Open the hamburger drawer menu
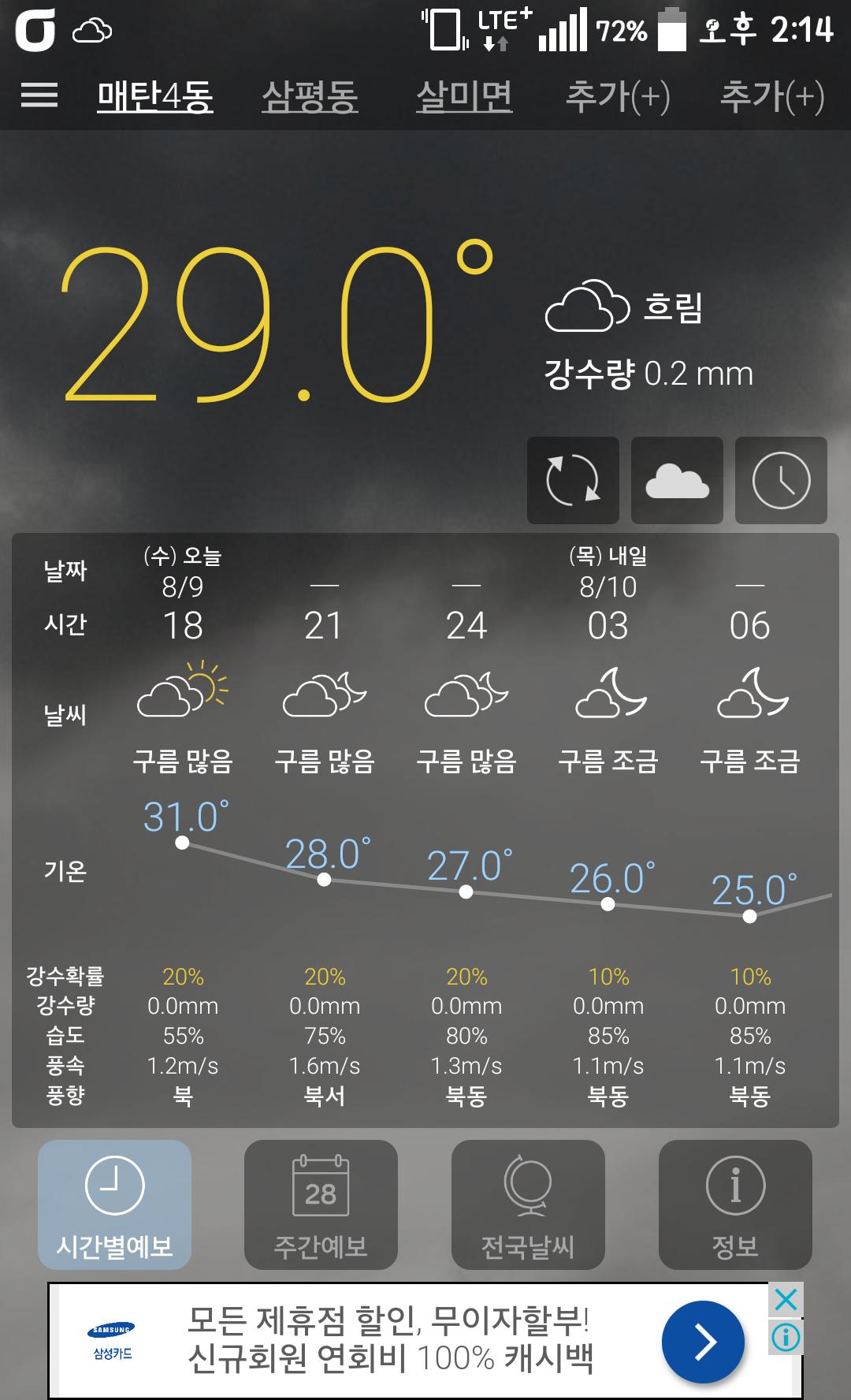The image size is (851, 1400). pyautogui.click(x=39, y=96)
